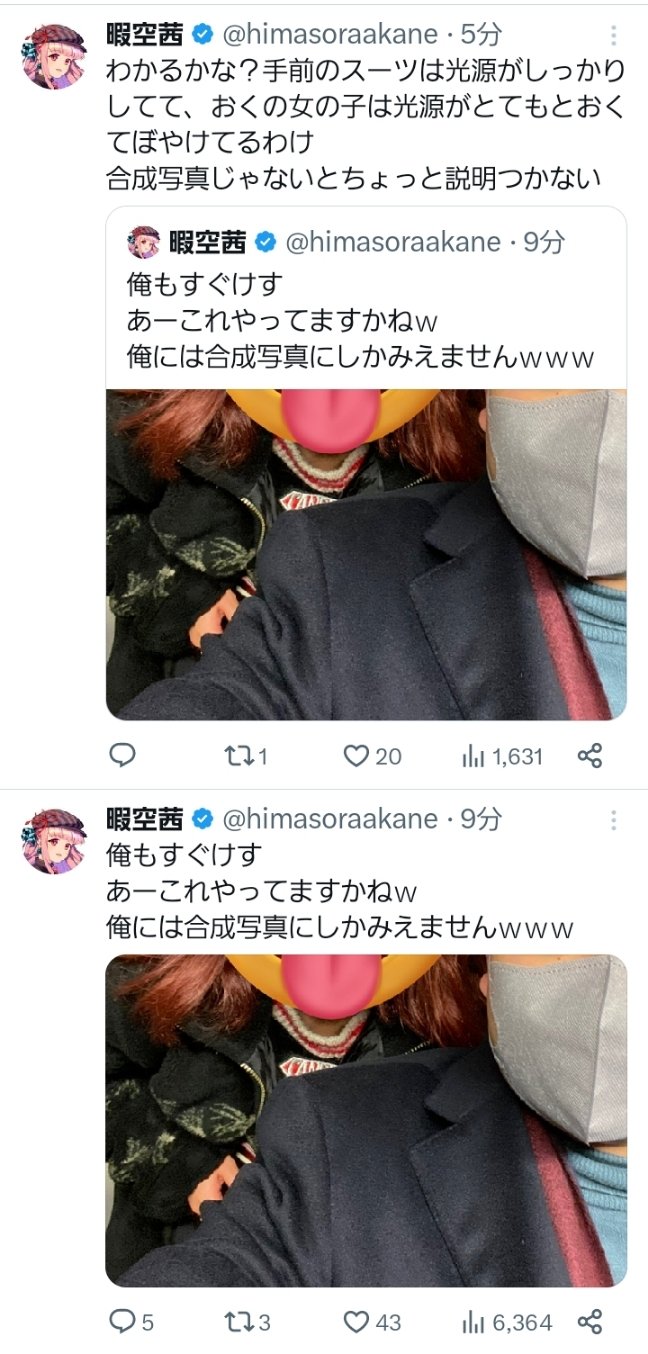Share the tweet with 1,631 views
This screenshot has height=1354, width=648.
click(x=591, y=756)
